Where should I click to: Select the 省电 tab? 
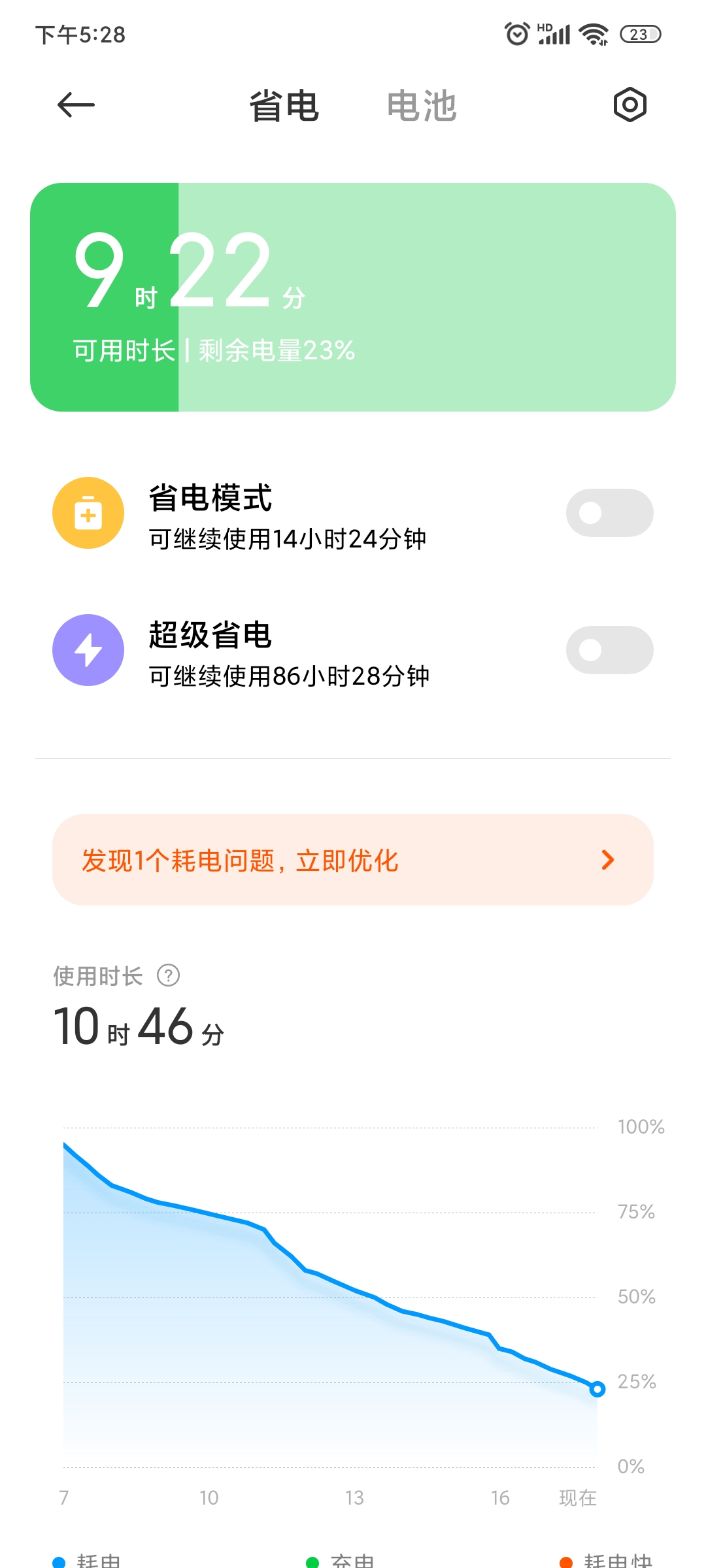click(284, 106)
